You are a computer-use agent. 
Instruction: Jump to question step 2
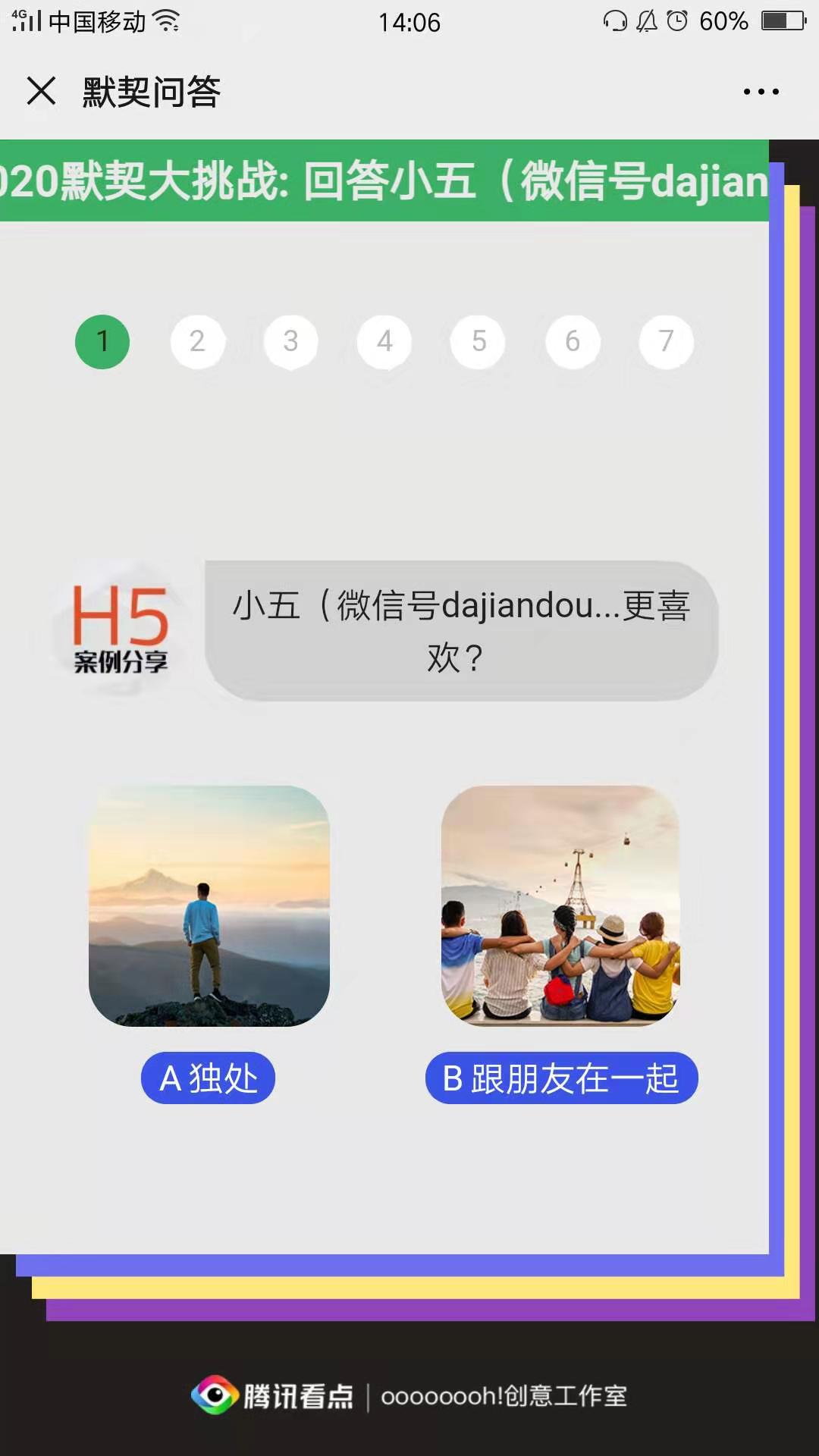pyautogui.click(x=197, y=341)
